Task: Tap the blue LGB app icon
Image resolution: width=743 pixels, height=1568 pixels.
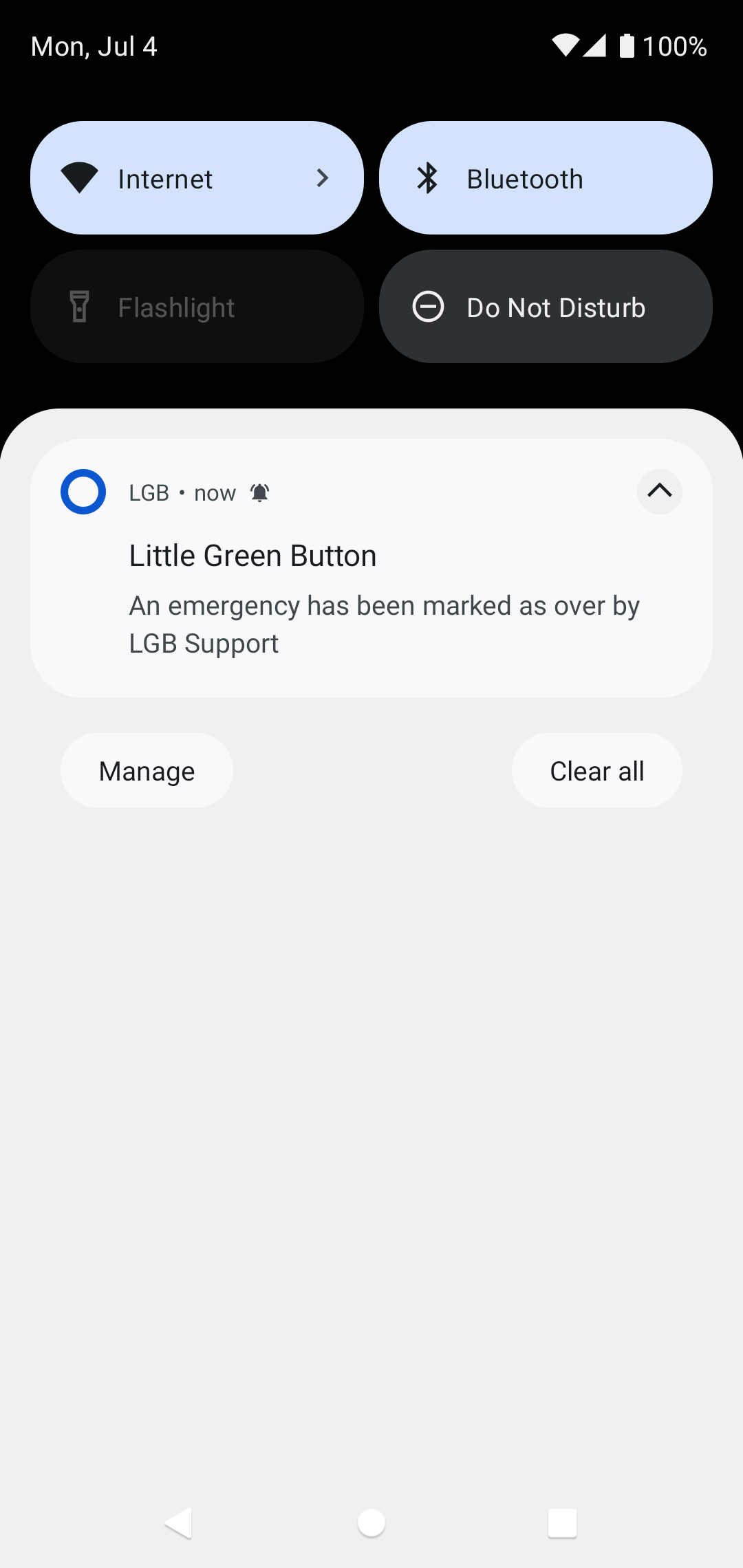Action: 83,491
